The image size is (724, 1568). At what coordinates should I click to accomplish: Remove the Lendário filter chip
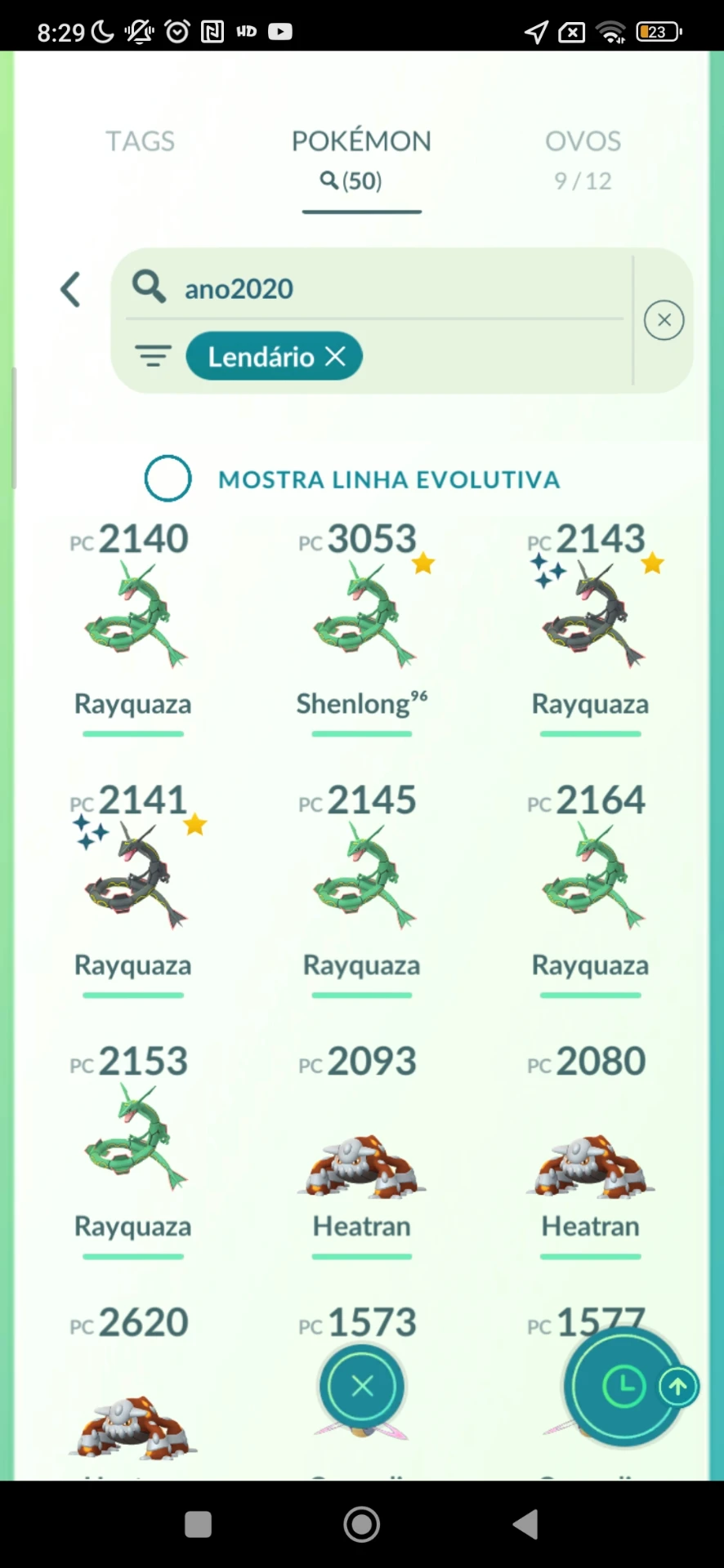[x=335, y=356]
